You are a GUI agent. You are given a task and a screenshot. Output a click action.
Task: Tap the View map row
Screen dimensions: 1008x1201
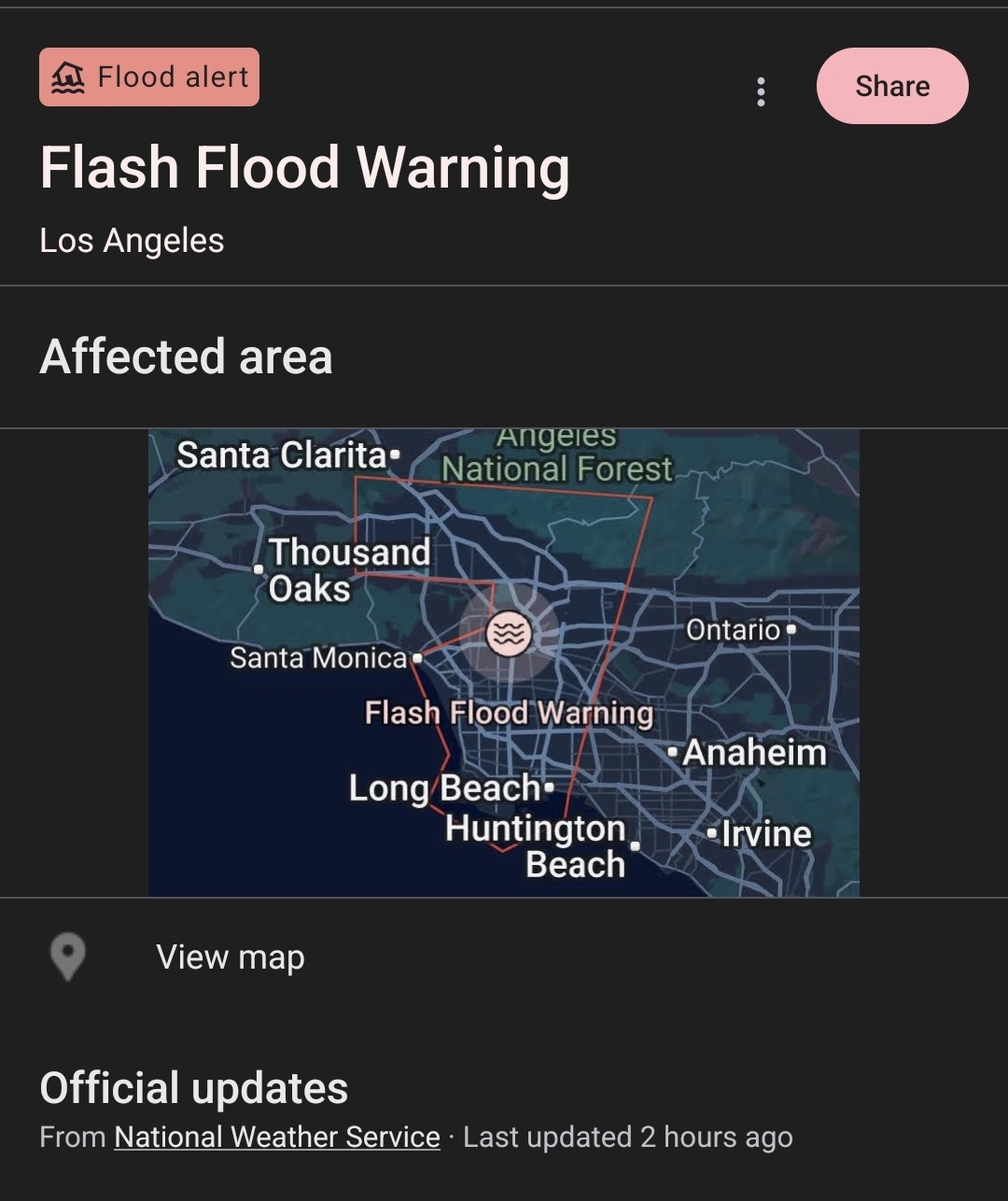(230, 957)
